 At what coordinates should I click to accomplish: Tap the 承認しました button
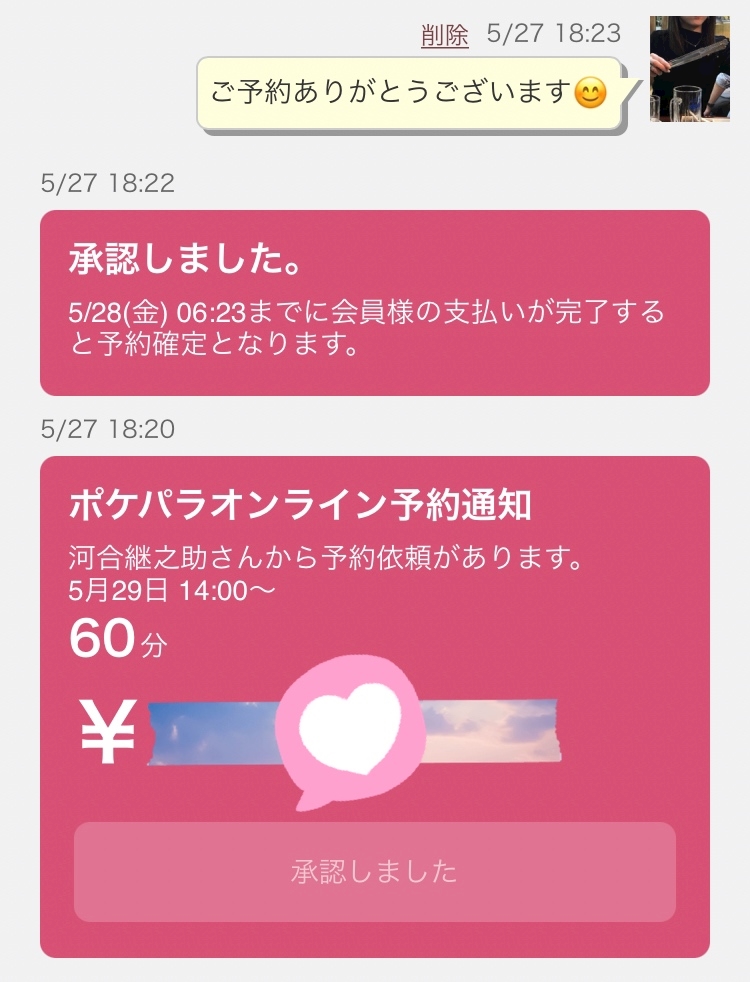[x=374, y=871]
